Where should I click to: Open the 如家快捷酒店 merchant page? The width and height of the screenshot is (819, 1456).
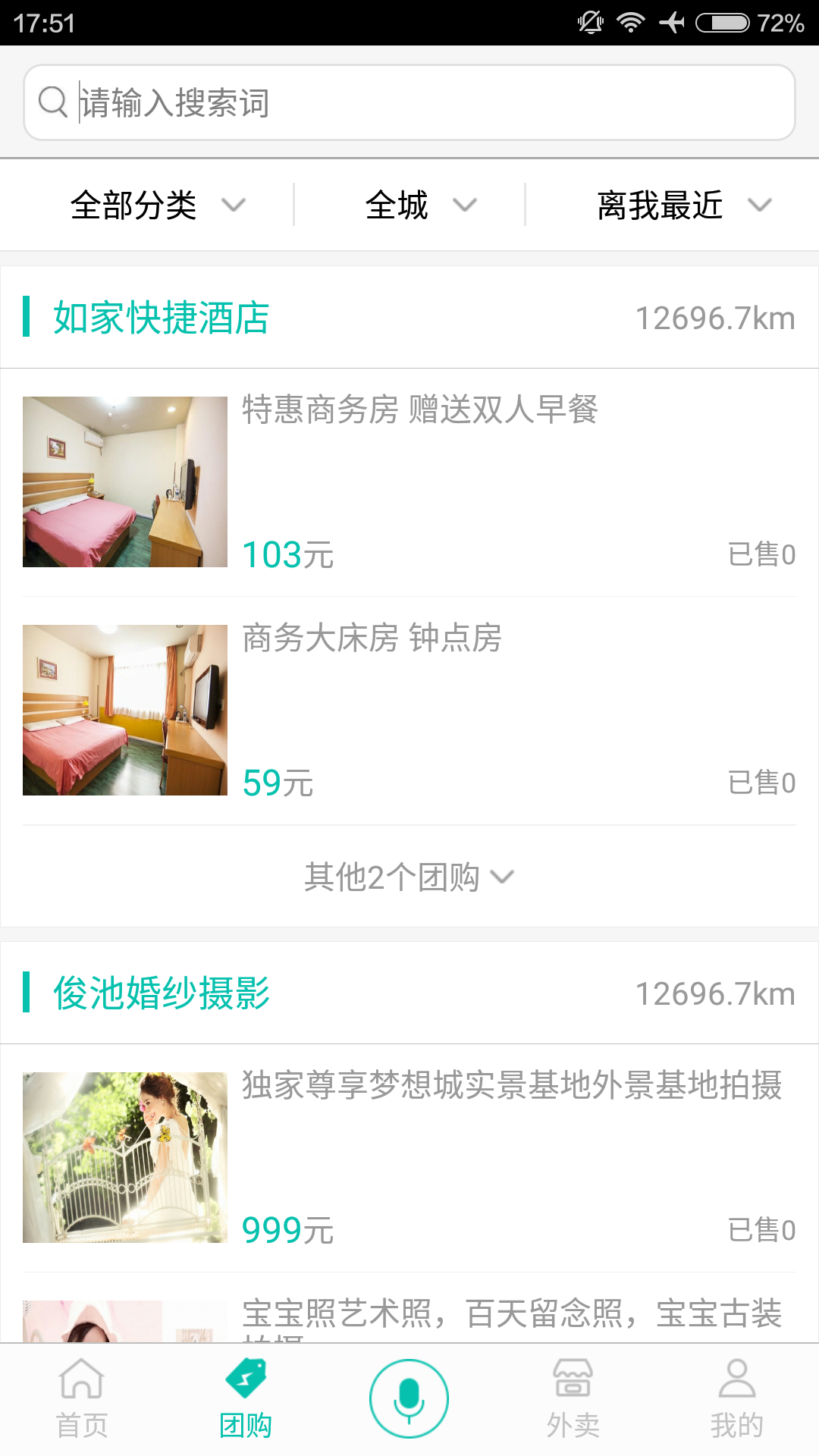[x=162, y=317]
